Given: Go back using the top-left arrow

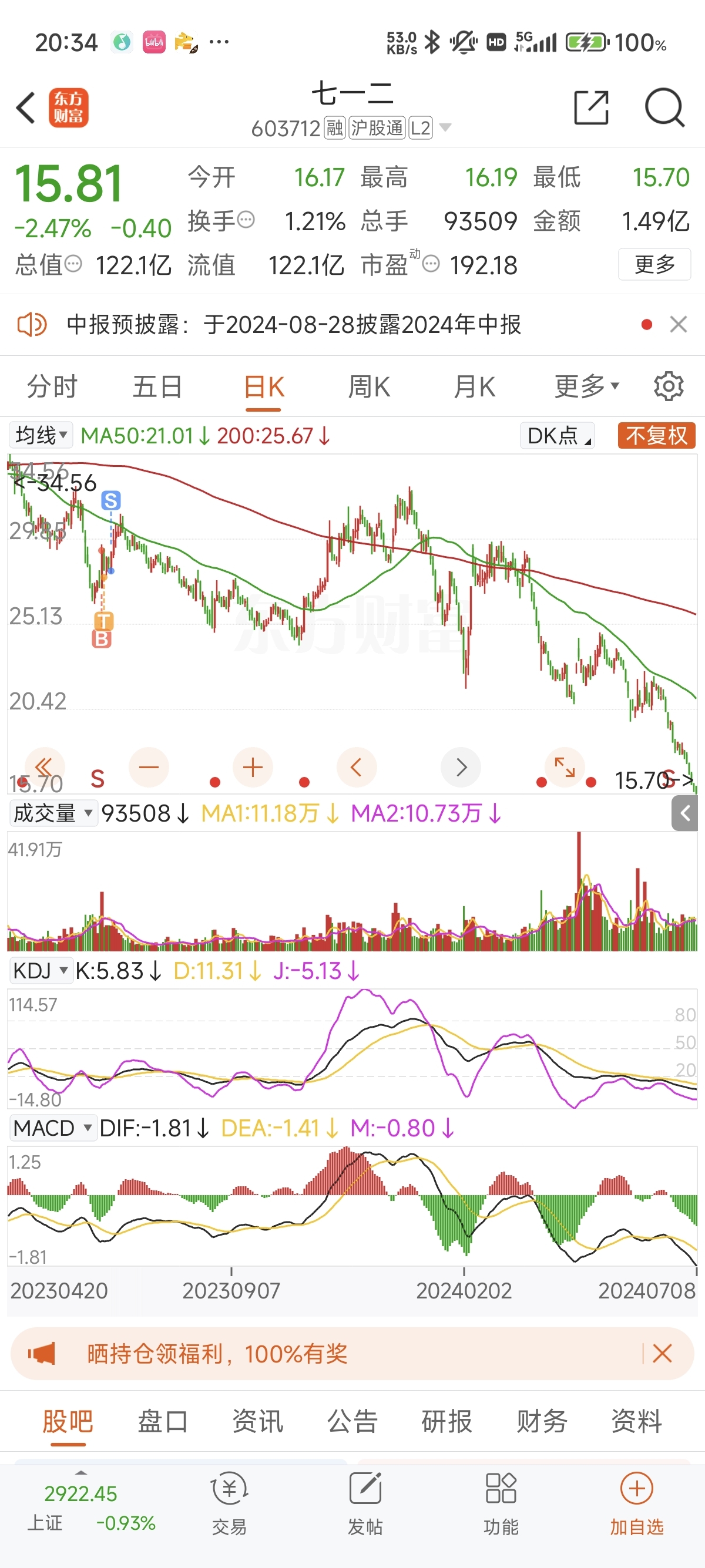Looking at the screenshot, I should pyautogui.click(x=26, y=108).
